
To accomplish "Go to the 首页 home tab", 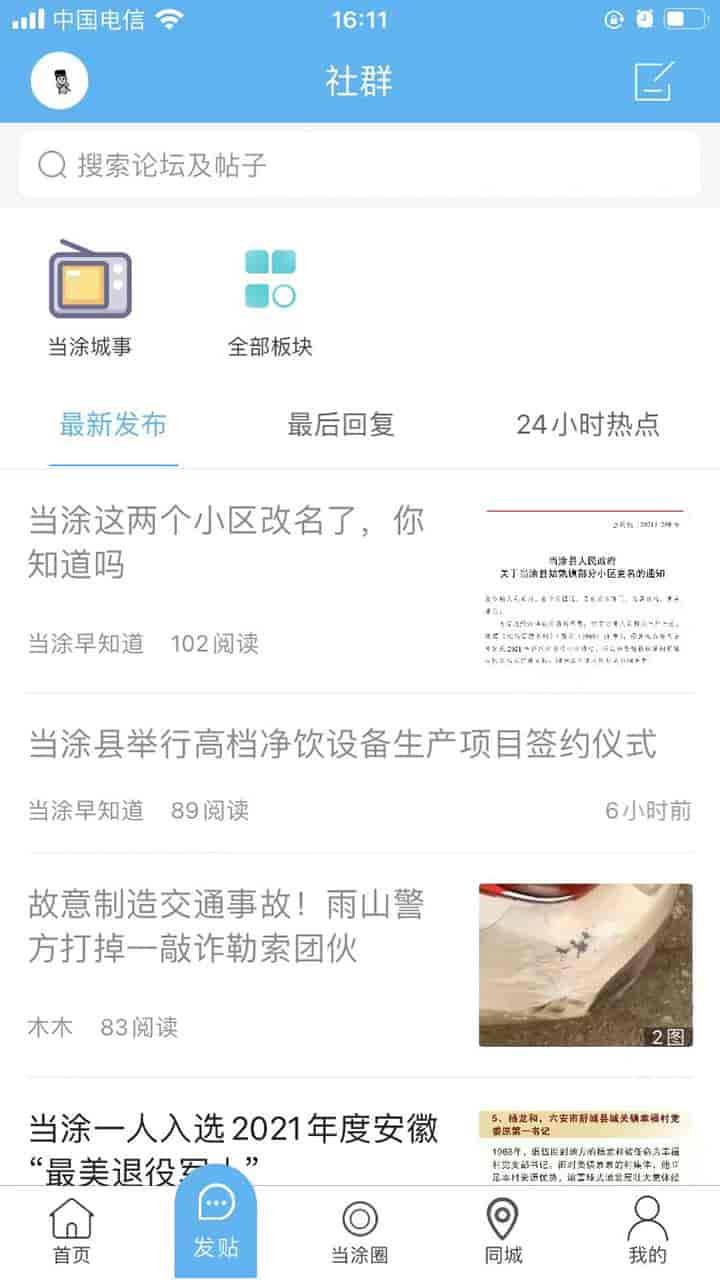I will [x=71, y=1230].
